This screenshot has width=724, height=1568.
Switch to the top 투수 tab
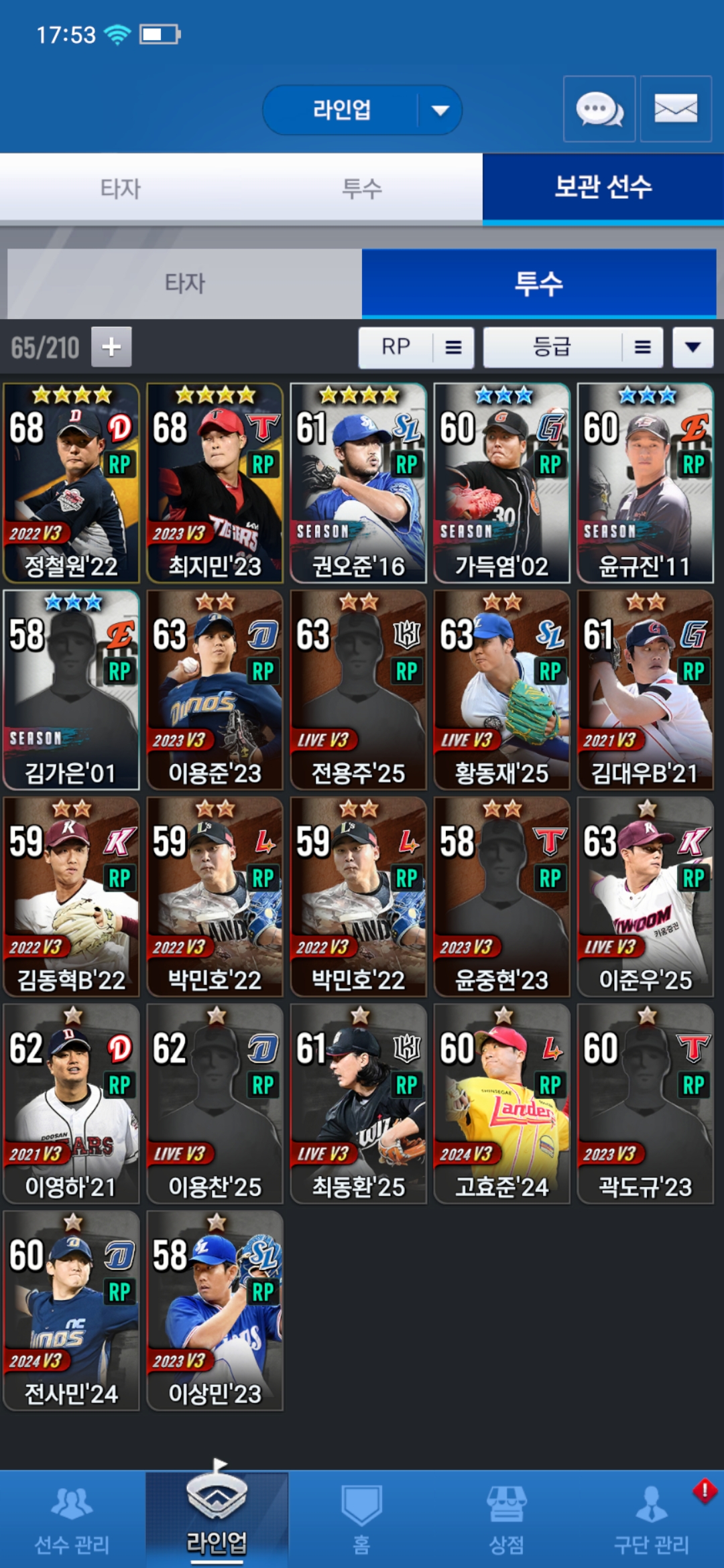tap(362, 188)
